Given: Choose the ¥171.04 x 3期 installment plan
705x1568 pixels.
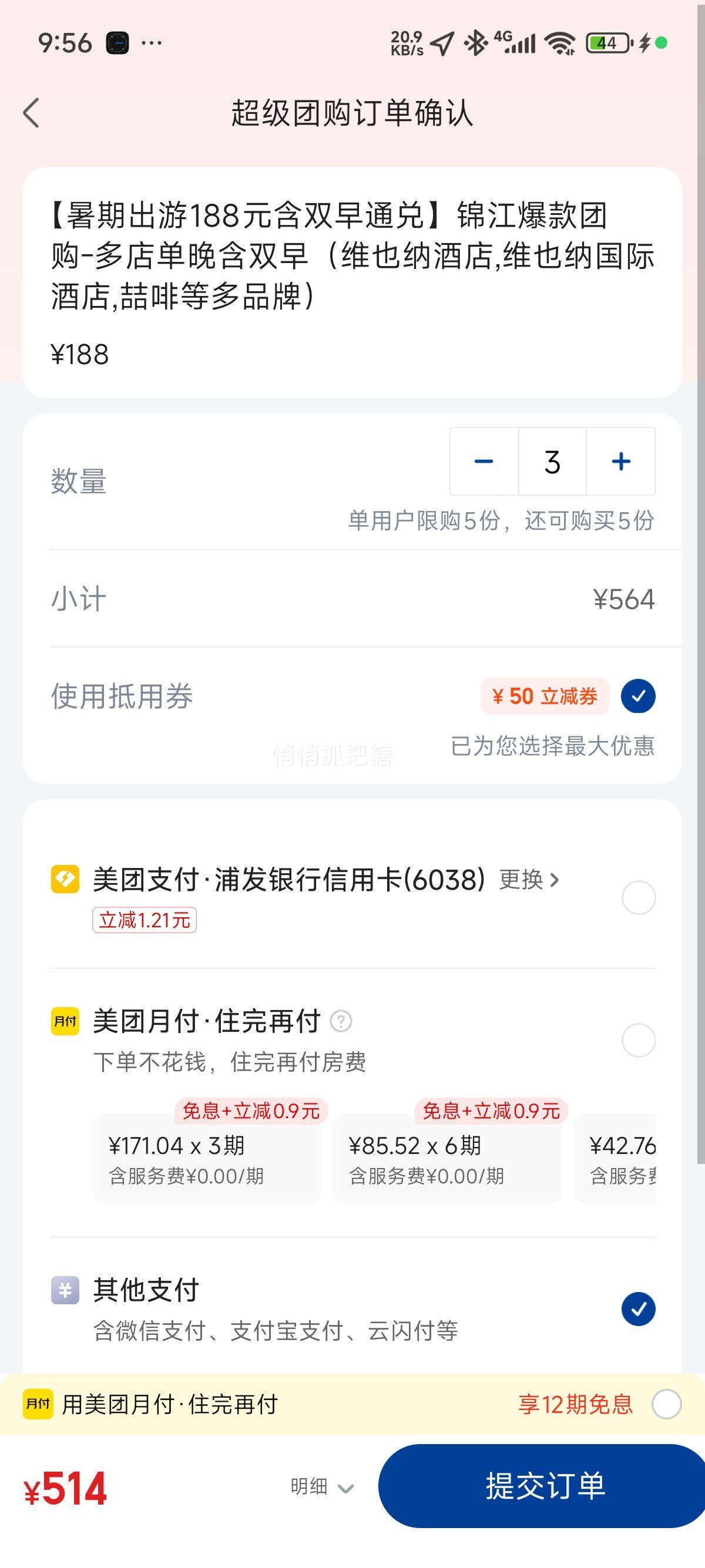Looking at the screenshot, I should point(206,1159).
